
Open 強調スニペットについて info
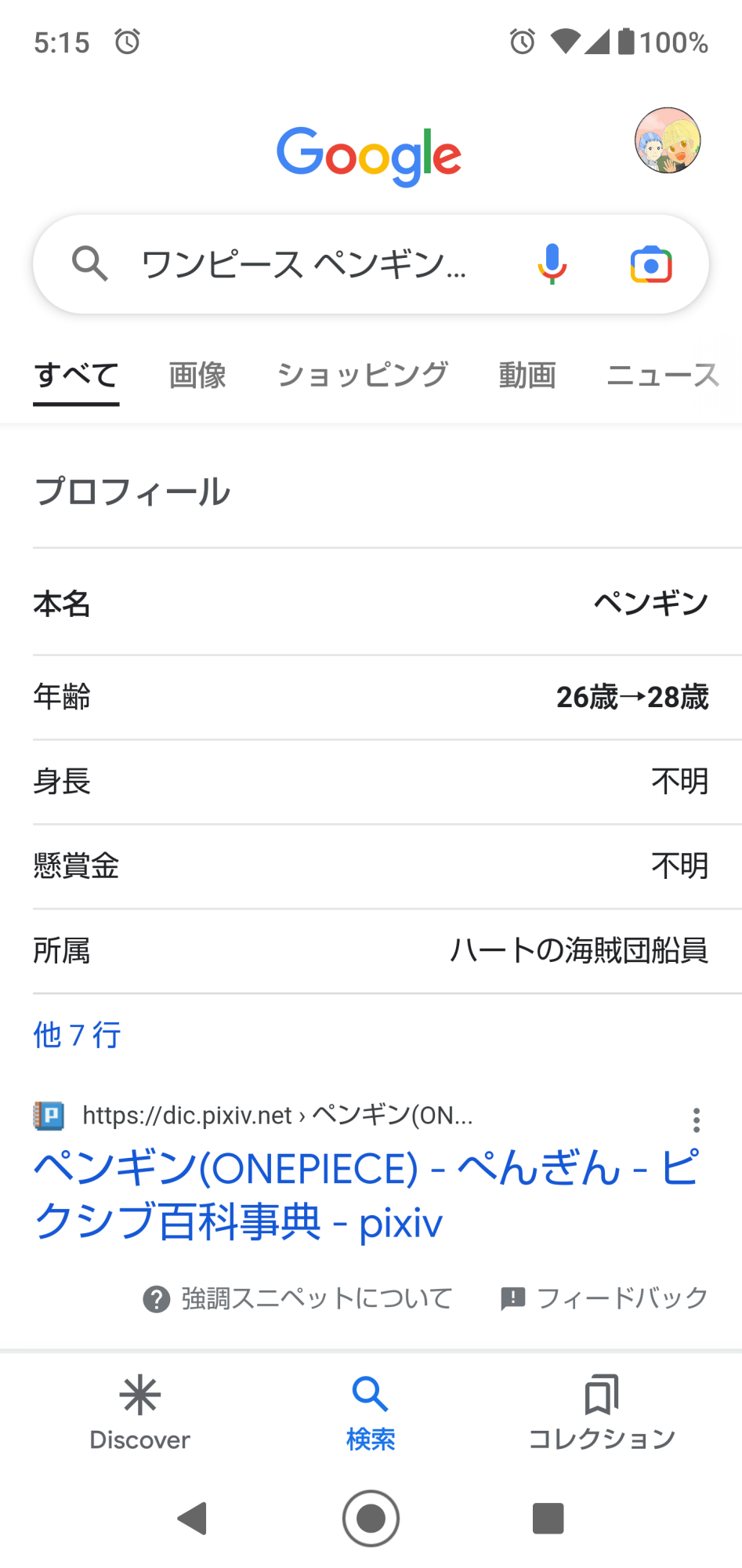(298, 1298)
